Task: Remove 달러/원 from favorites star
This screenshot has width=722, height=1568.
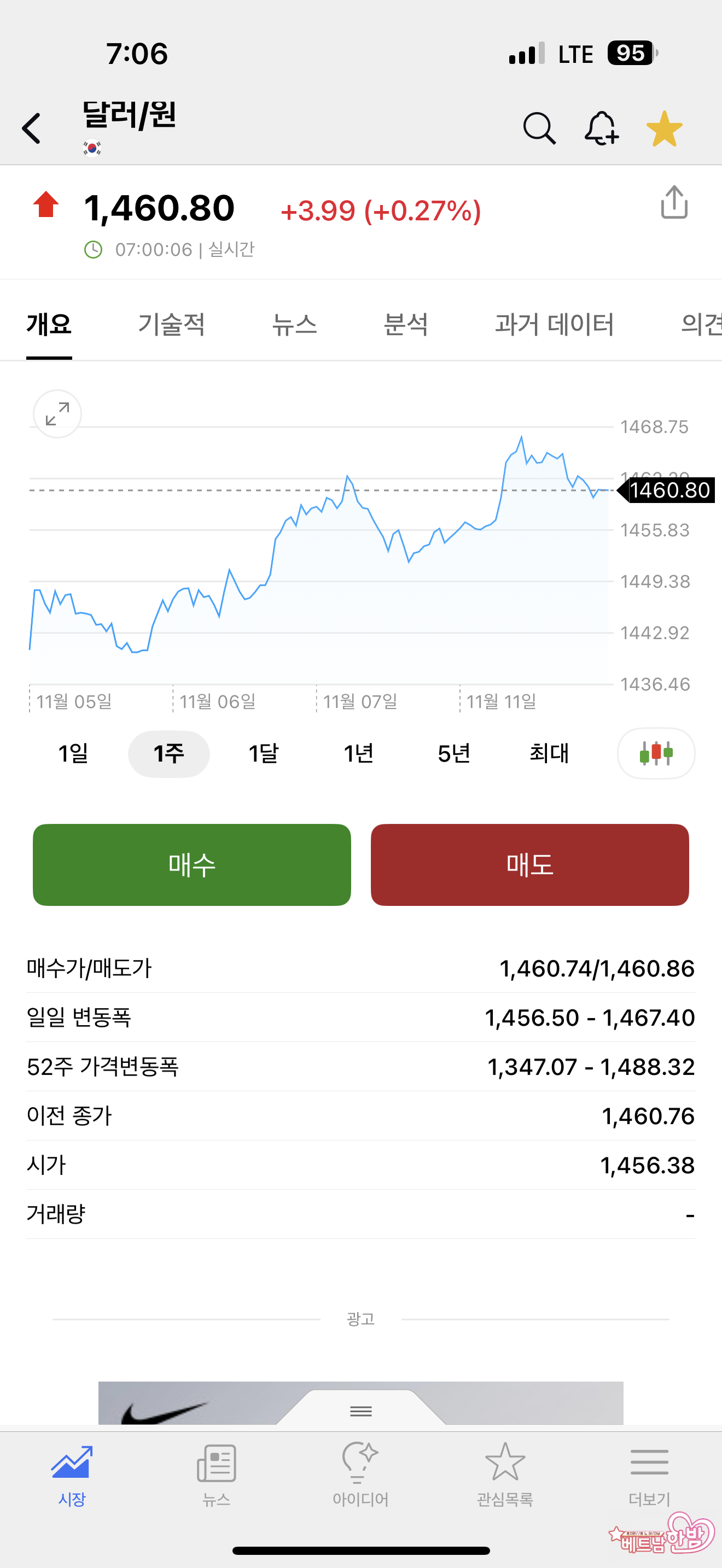Action: pyautogui.click(x=664, y=128)
